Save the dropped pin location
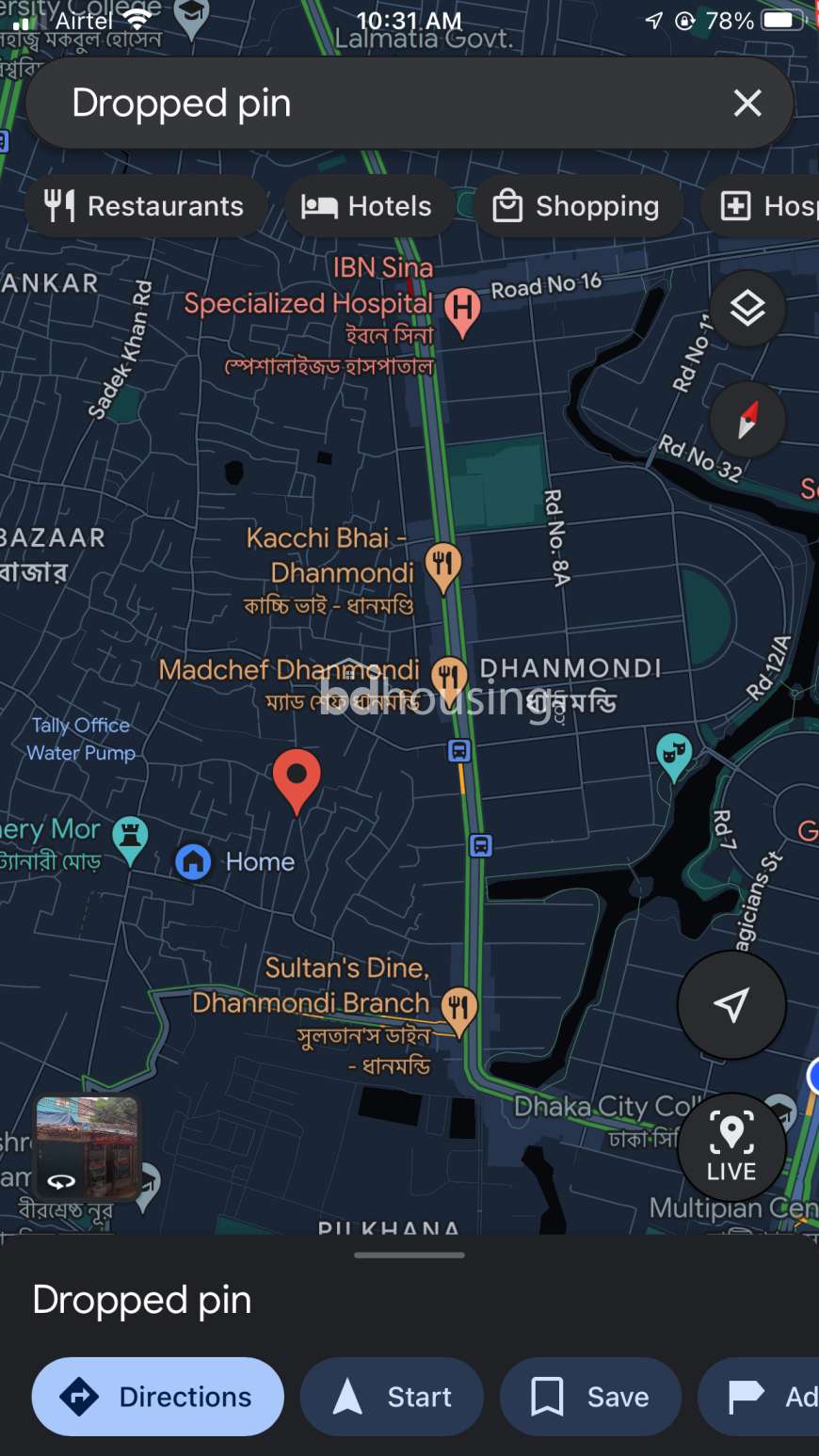The image size is (819, 1456). click(x=590, y=1397)
